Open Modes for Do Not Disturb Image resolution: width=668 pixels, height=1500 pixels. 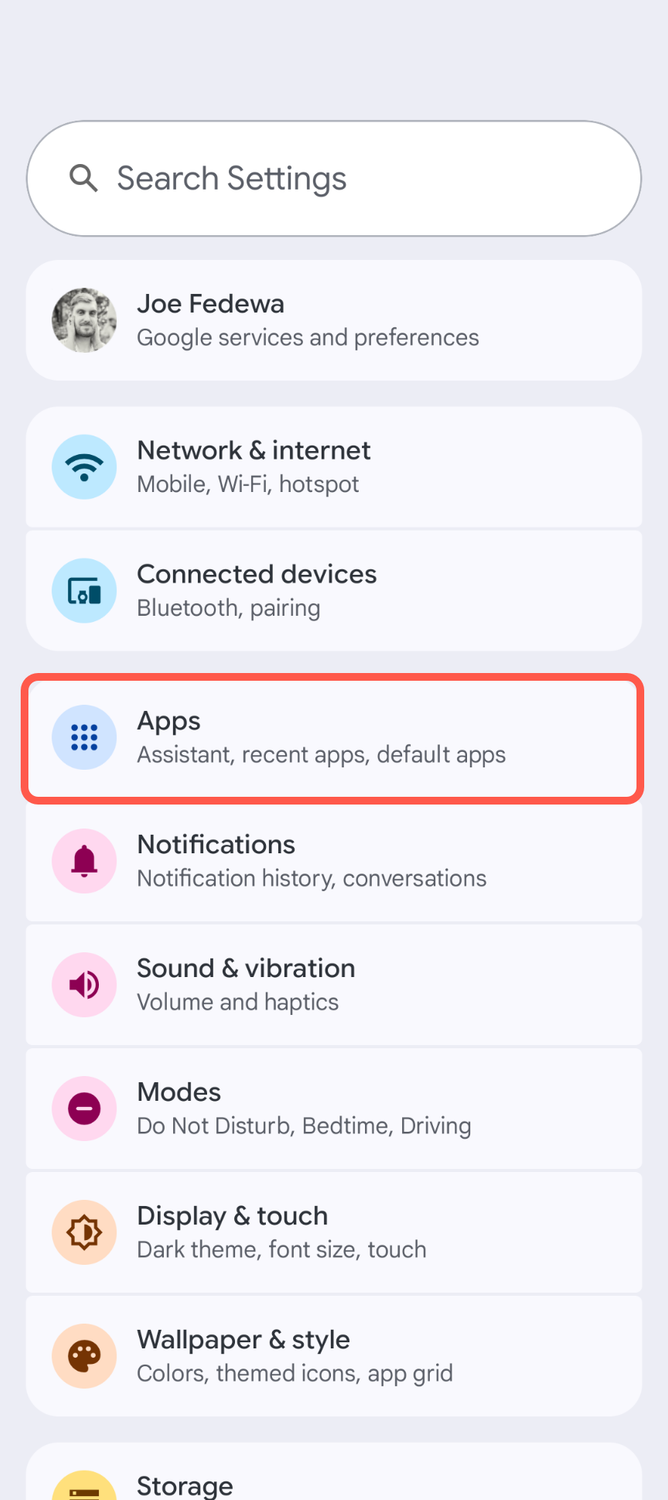pos(333,1109)
